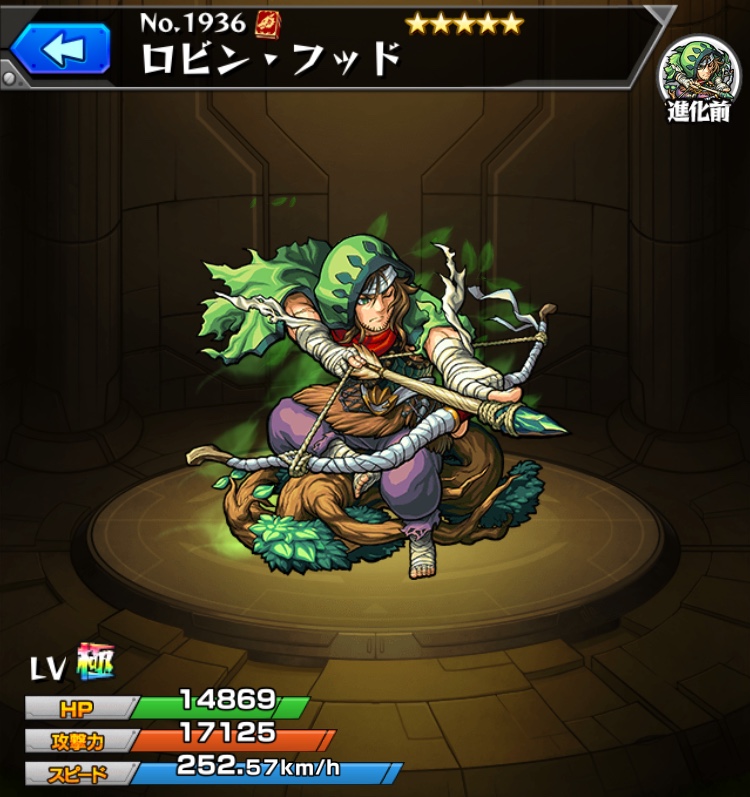Tap the blue back arrow button
This screenshot has width=750, height=797.
click(62, 48)
